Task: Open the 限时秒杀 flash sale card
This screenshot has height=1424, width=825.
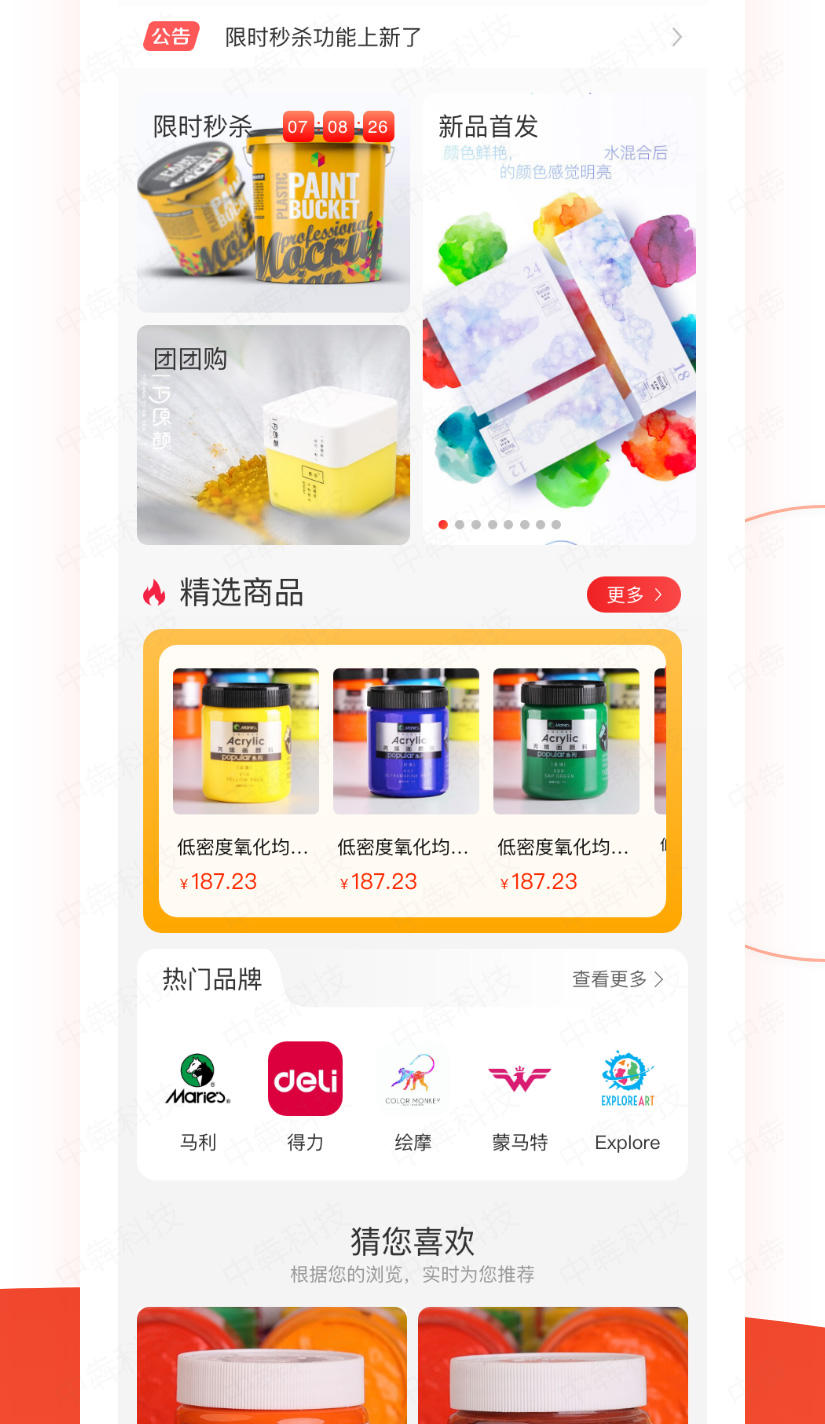Action: tap(273, 205)
